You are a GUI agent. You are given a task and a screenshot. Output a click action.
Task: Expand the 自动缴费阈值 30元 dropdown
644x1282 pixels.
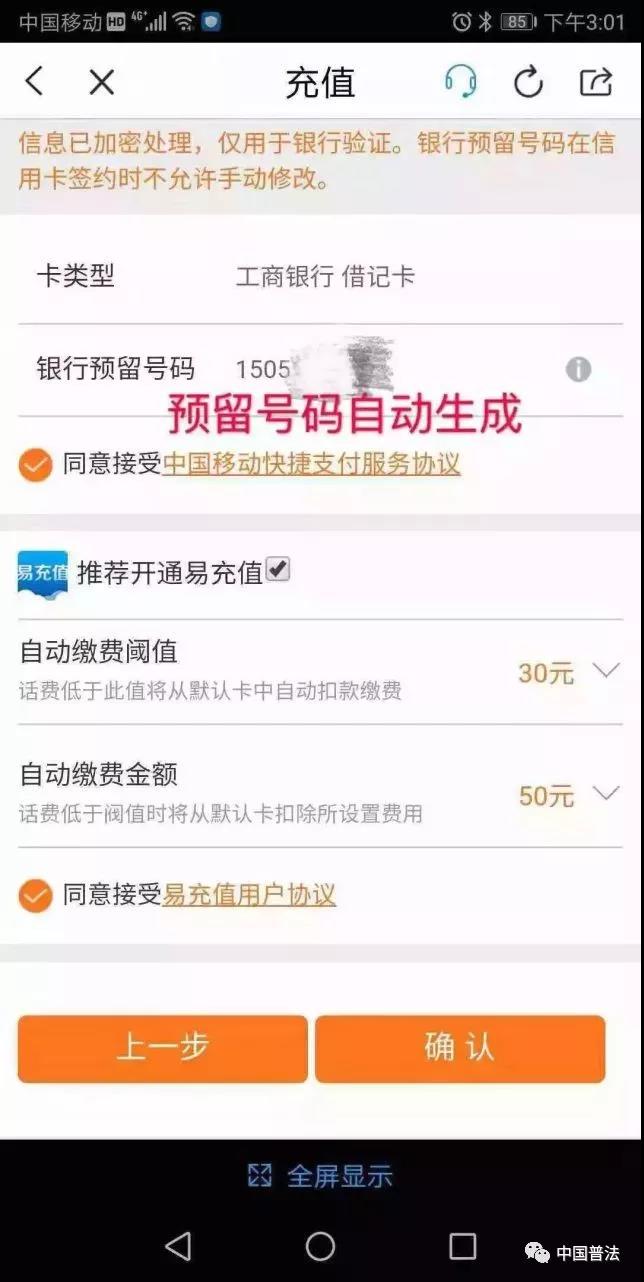[606, 671]
